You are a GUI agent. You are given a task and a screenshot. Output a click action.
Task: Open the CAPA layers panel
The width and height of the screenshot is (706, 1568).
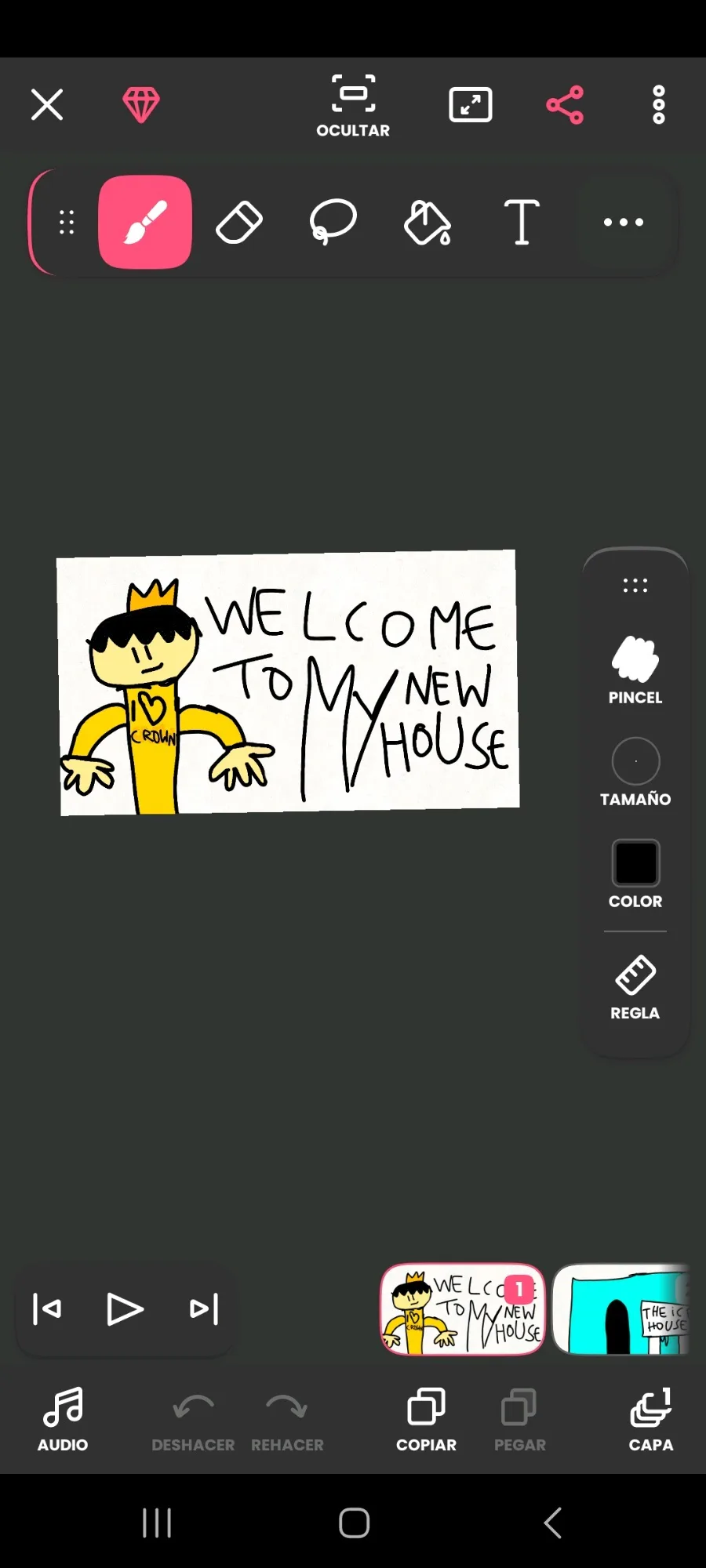point(651,1419)
